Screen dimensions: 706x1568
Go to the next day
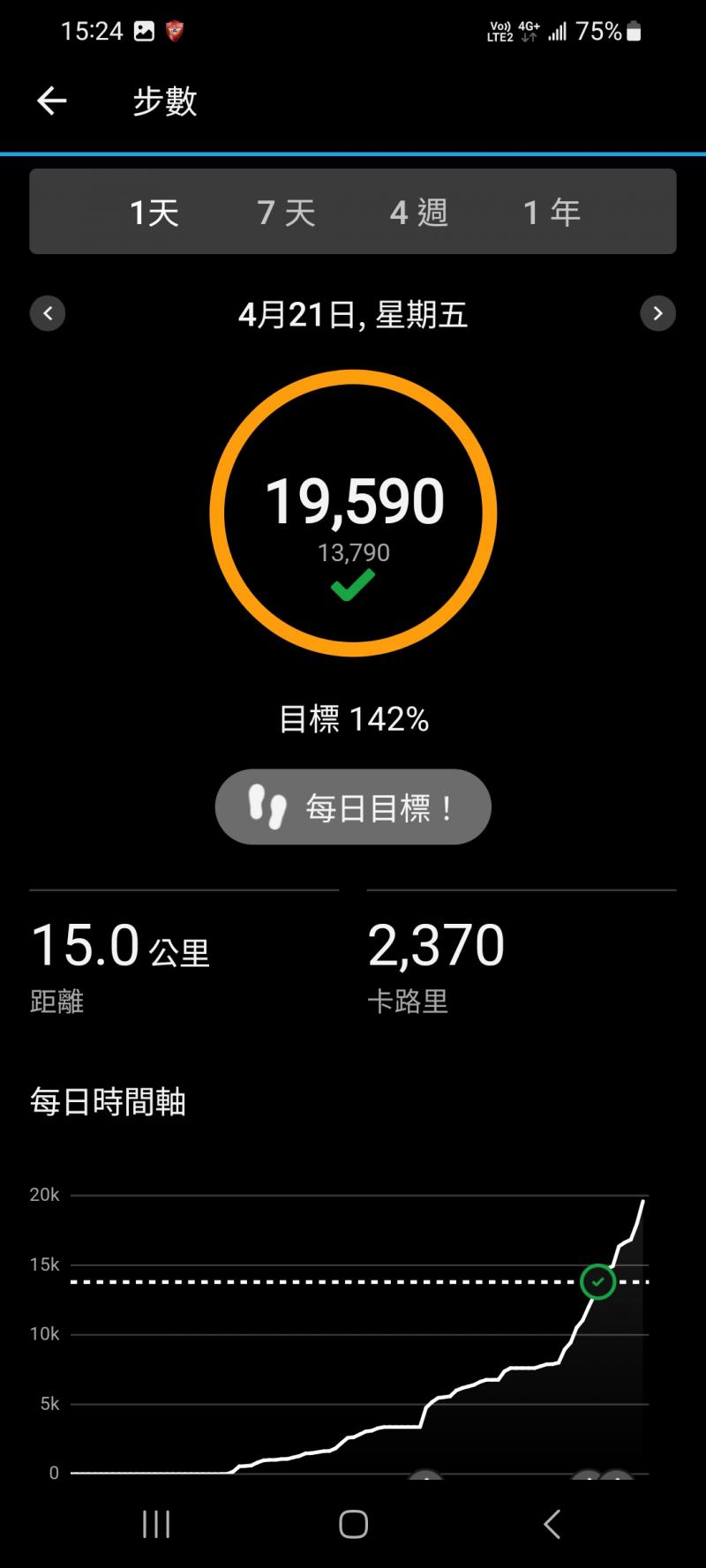[x=657, y=313]
